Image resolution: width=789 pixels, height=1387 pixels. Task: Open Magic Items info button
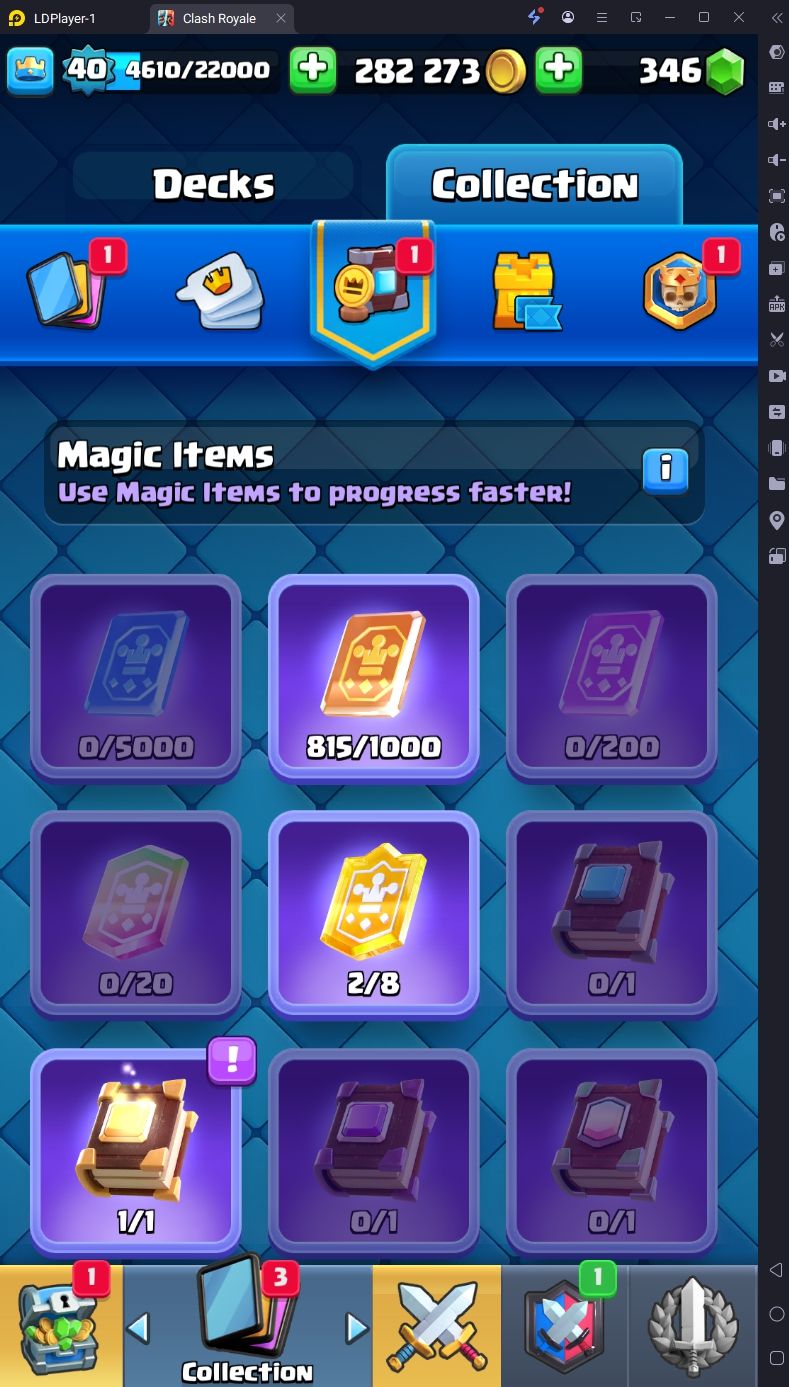coord(665,468)
